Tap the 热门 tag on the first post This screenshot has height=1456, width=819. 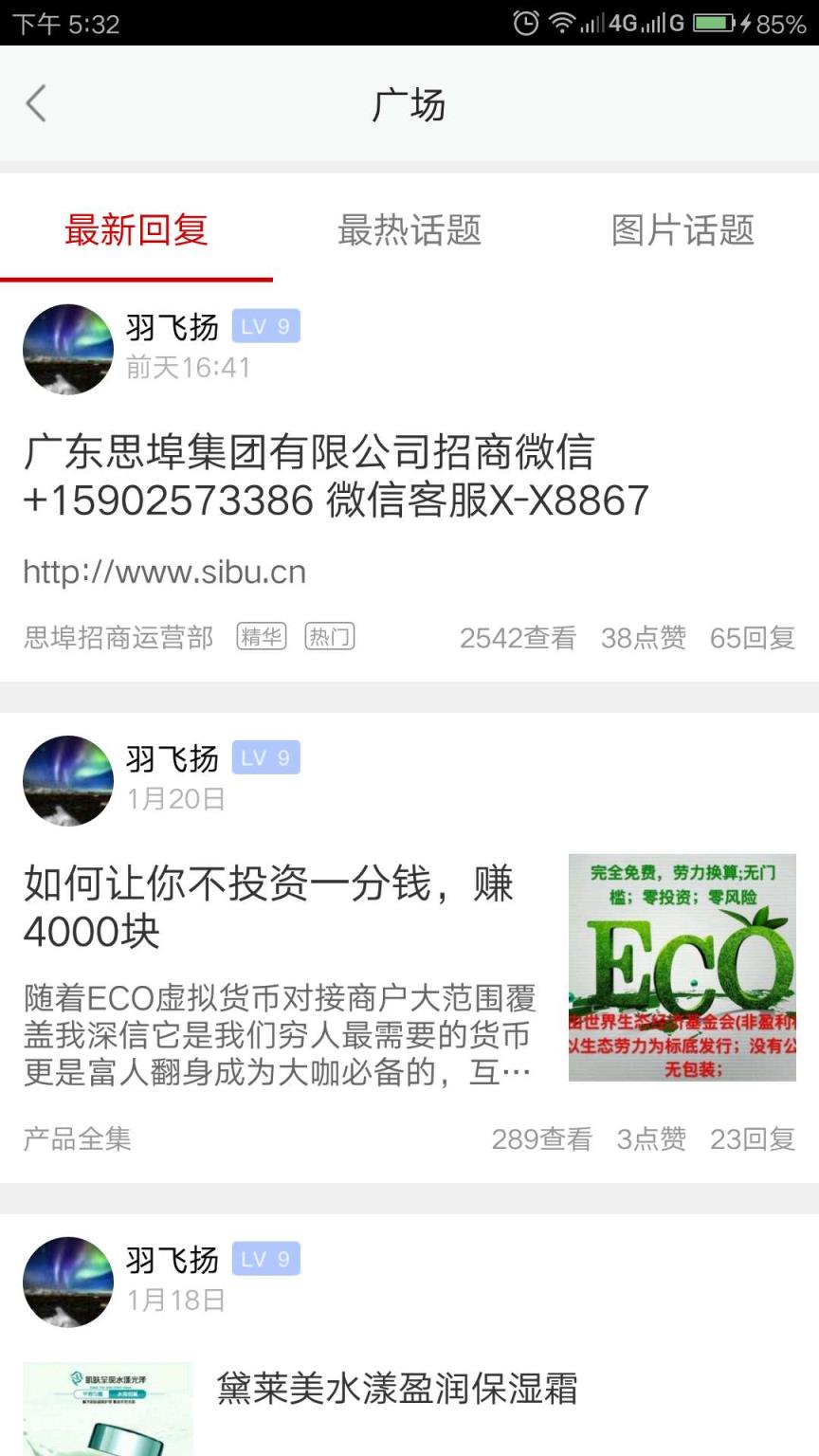click(x=329, y=637)
